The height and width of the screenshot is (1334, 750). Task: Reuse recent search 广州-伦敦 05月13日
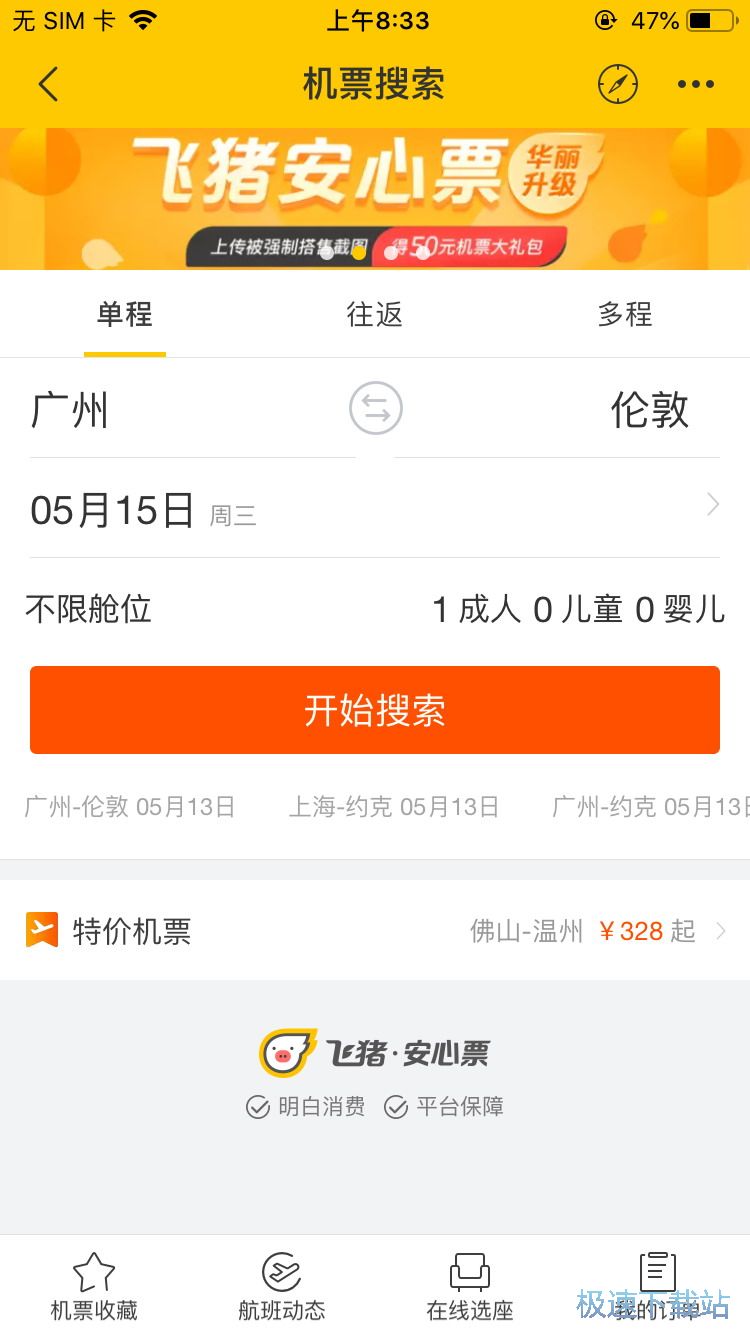[130, 807]
